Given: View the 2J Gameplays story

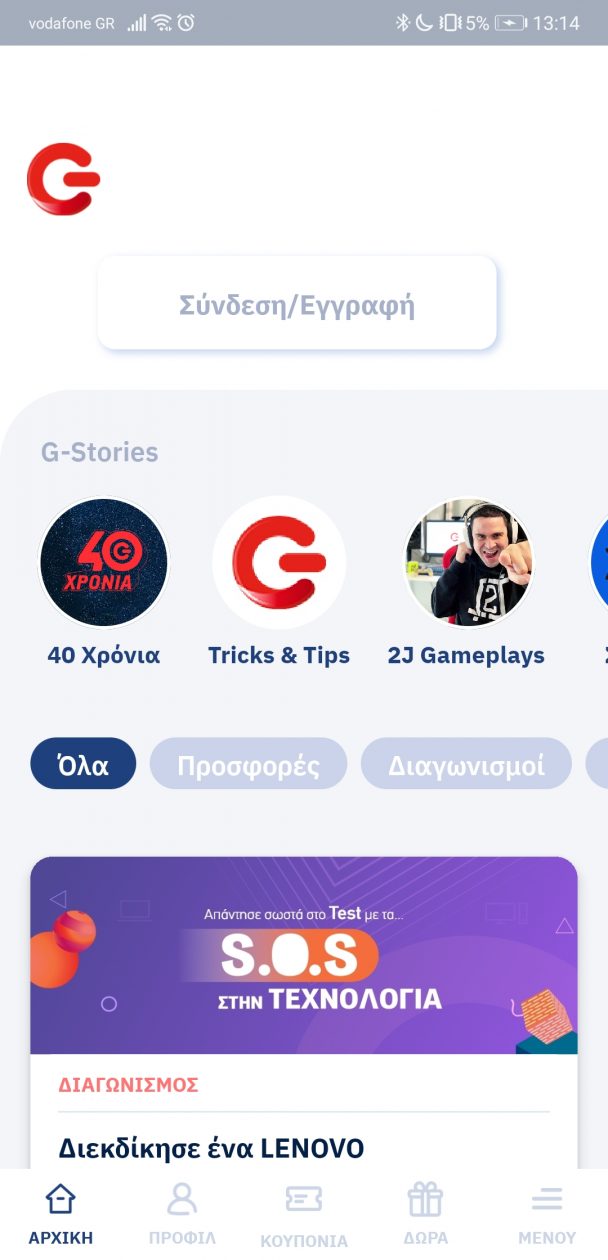Looking at the screenshot, I should pos(467,563).
